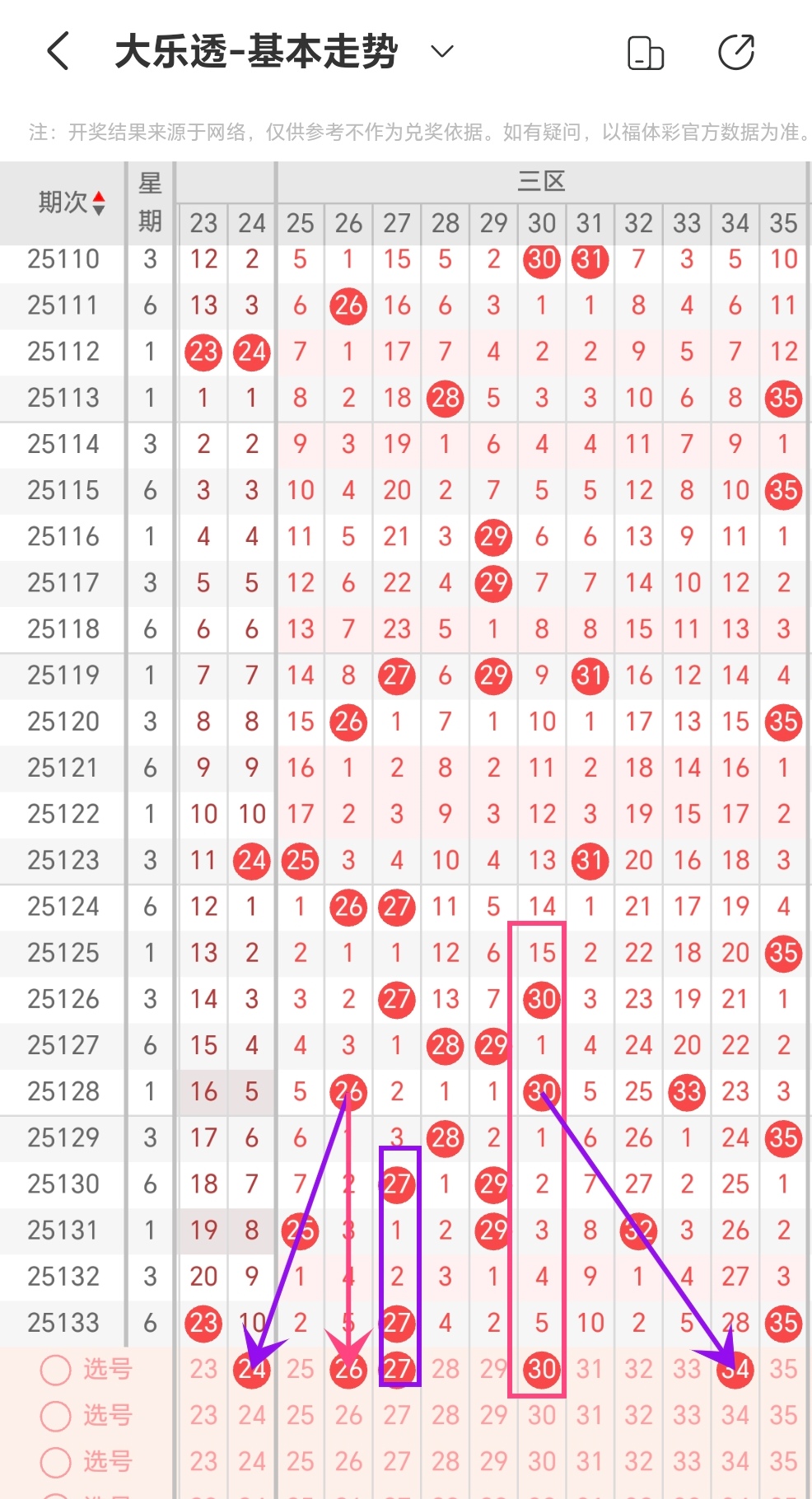
Task: Select the 选号 radio beside the highlighted picks
Action: pyautogui.click(x=56, y=1370)
